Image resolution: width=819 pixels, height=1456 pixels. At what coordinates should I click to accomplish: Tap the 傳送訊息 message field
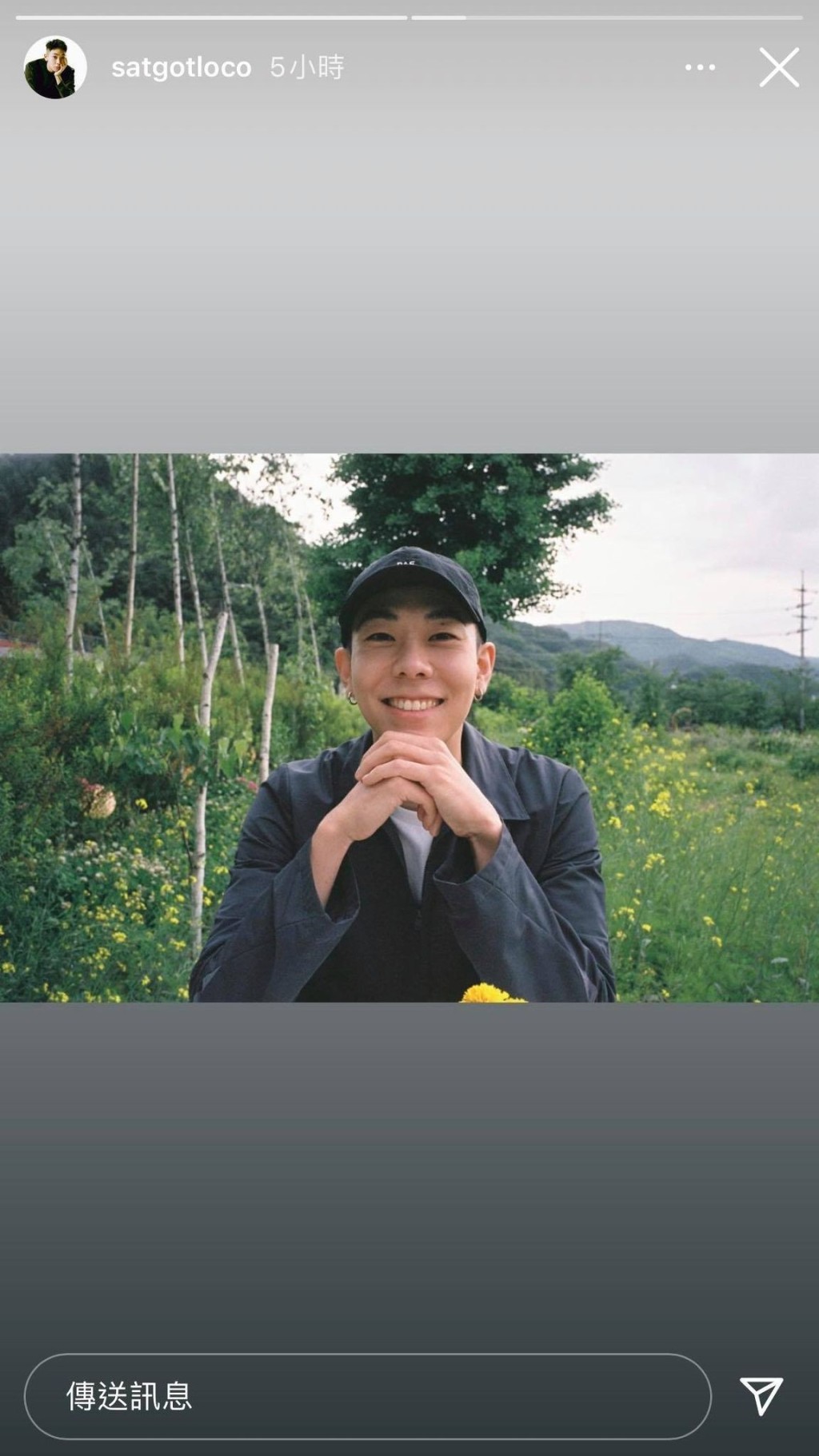tap(367, 1396)
